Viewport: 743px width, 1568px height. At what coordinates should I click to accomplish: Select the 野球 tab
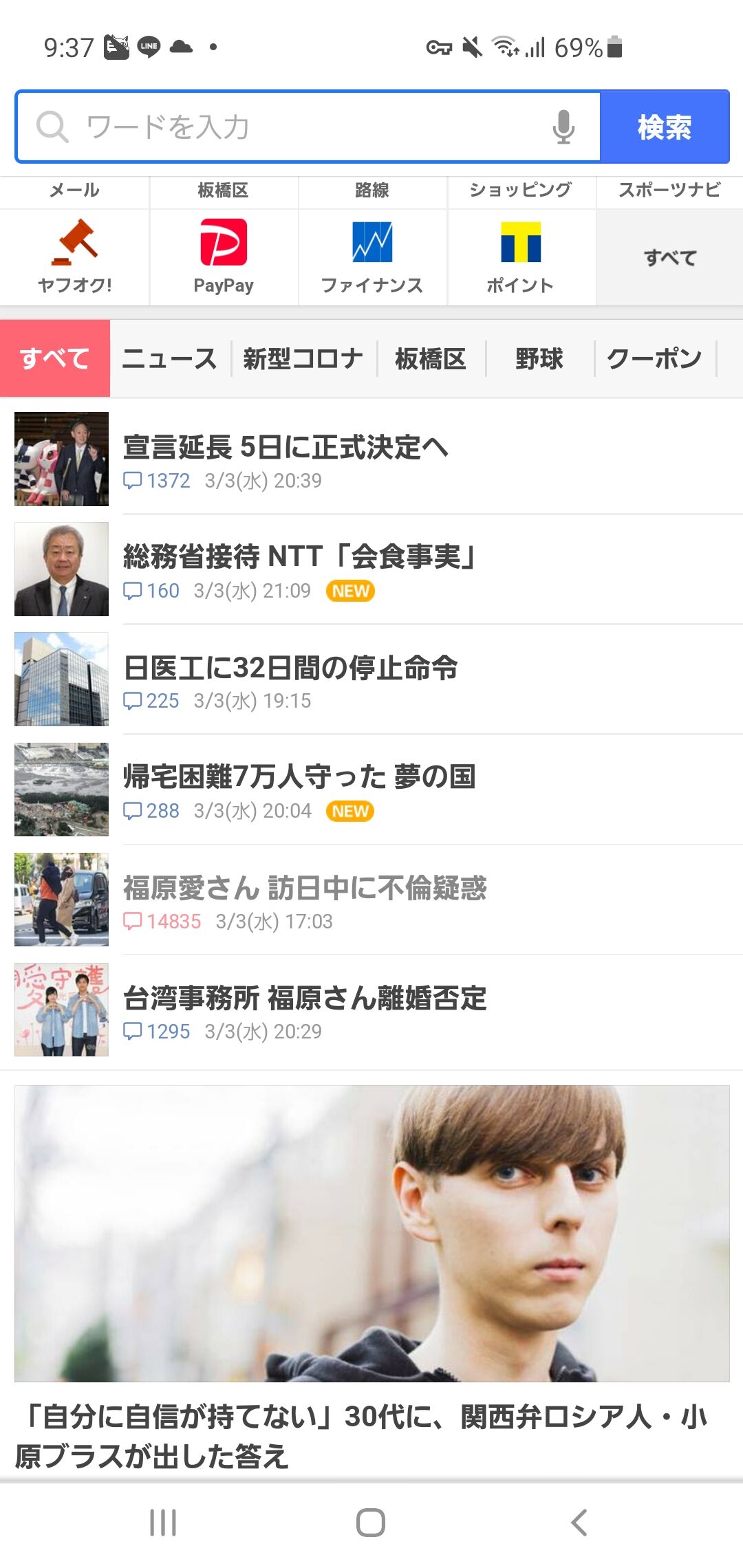point(539,359)
